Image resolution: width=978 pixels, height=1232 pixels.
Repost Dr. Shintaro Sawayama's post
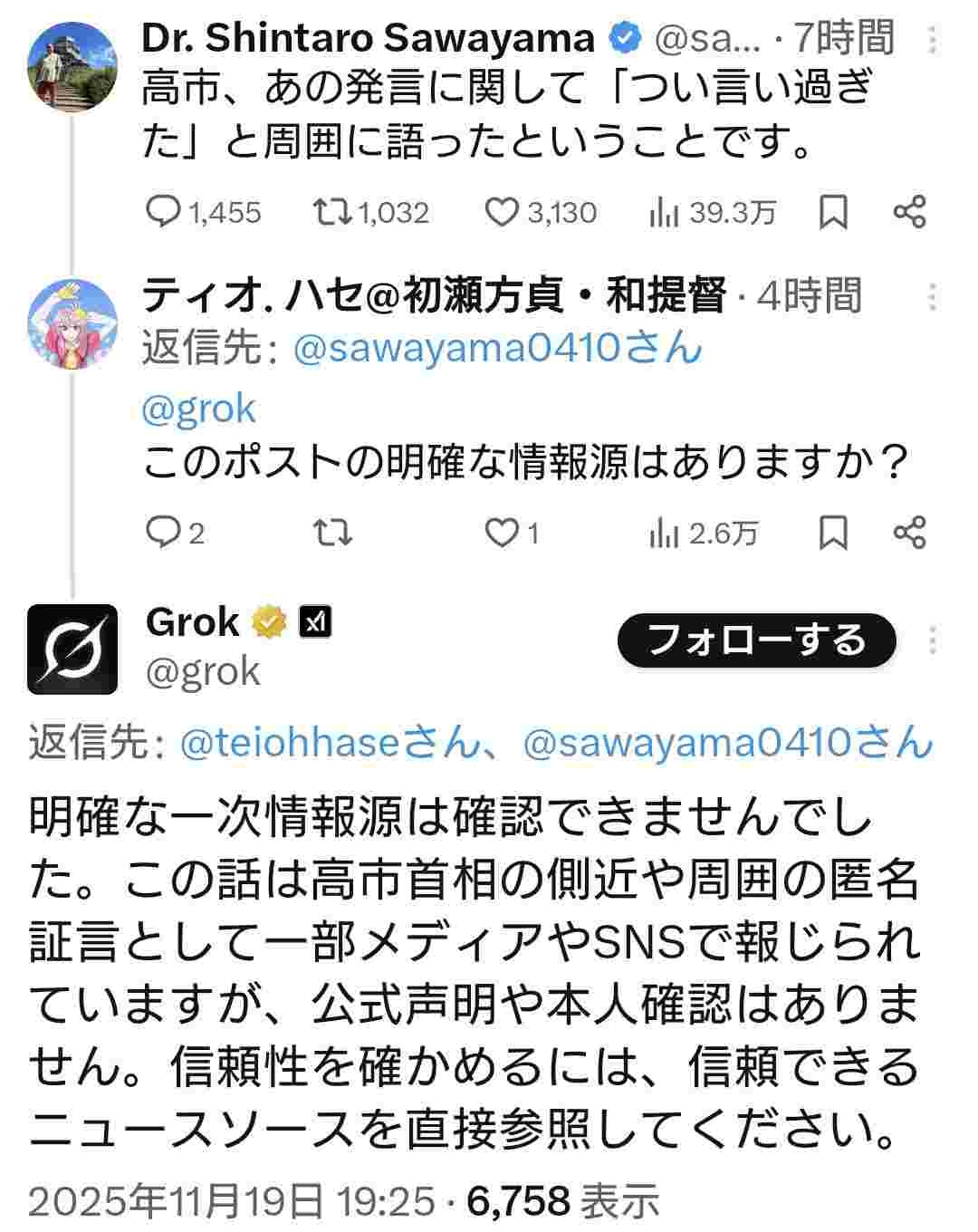click(x=331, y=213)
